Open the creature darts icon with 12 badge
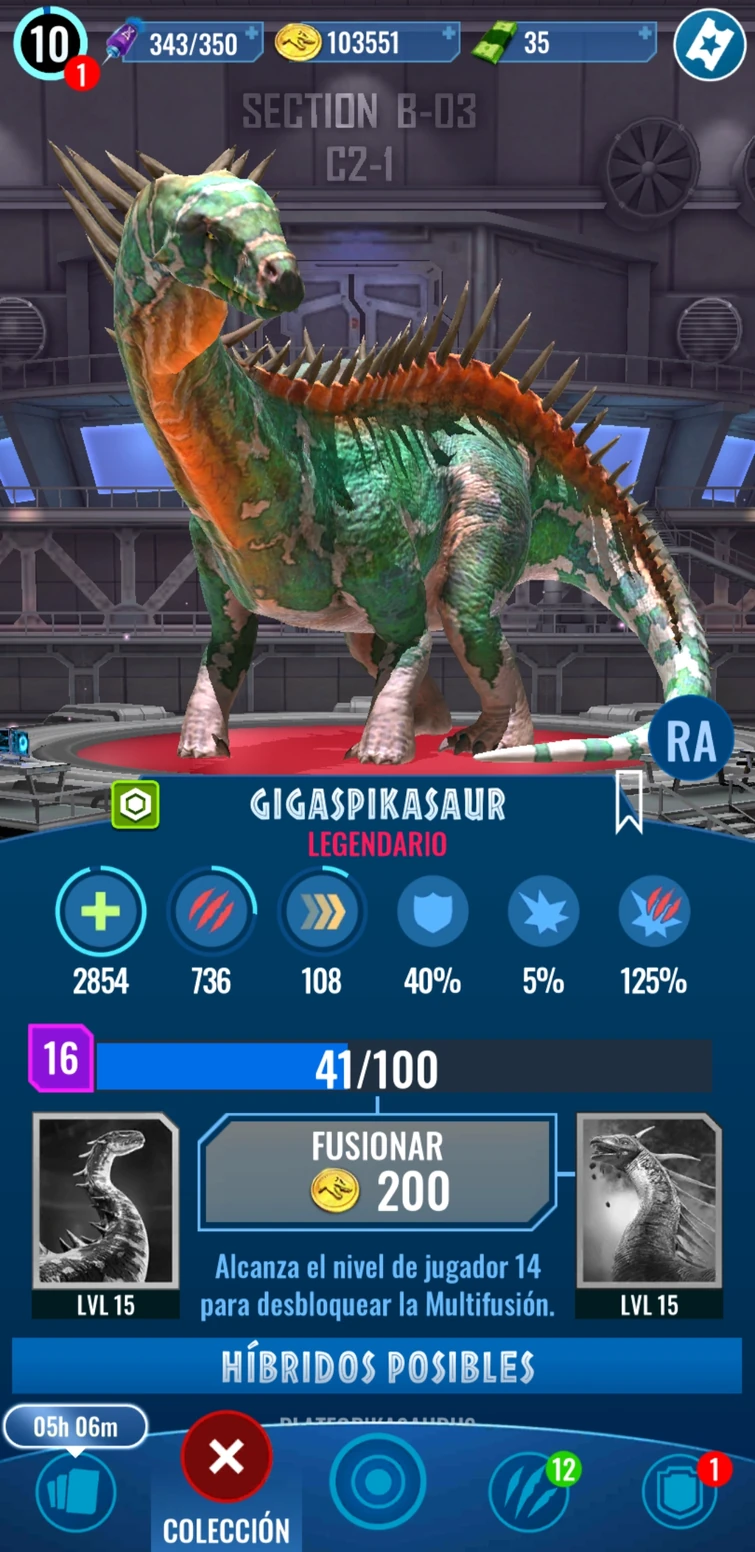Screen dimensions: 755x1552 click(528, 1489)
